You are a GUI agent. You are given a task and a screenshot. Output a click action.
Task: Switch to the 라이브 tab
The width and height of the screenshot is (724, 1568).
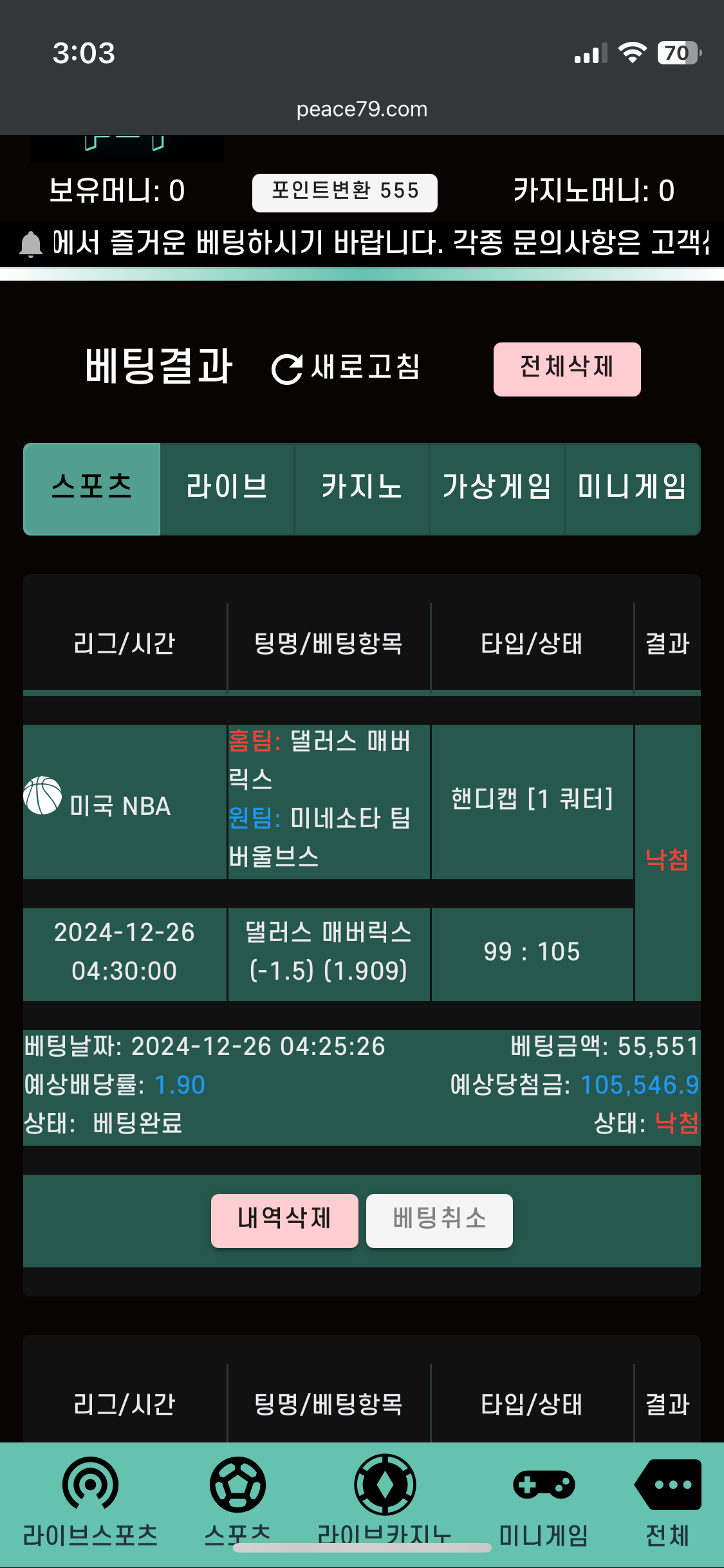coord(227,489)
